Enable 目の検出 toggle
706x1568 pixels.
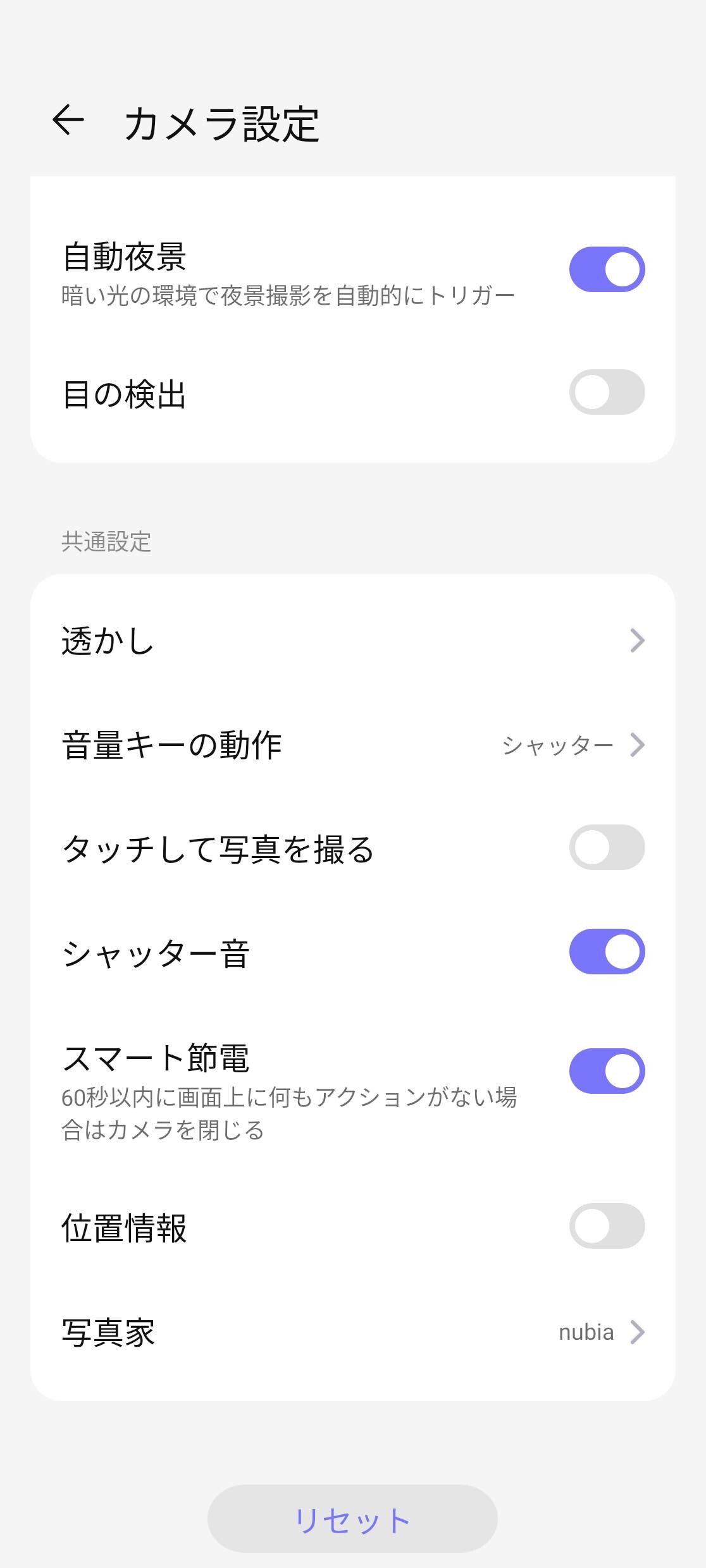(607, 392)
